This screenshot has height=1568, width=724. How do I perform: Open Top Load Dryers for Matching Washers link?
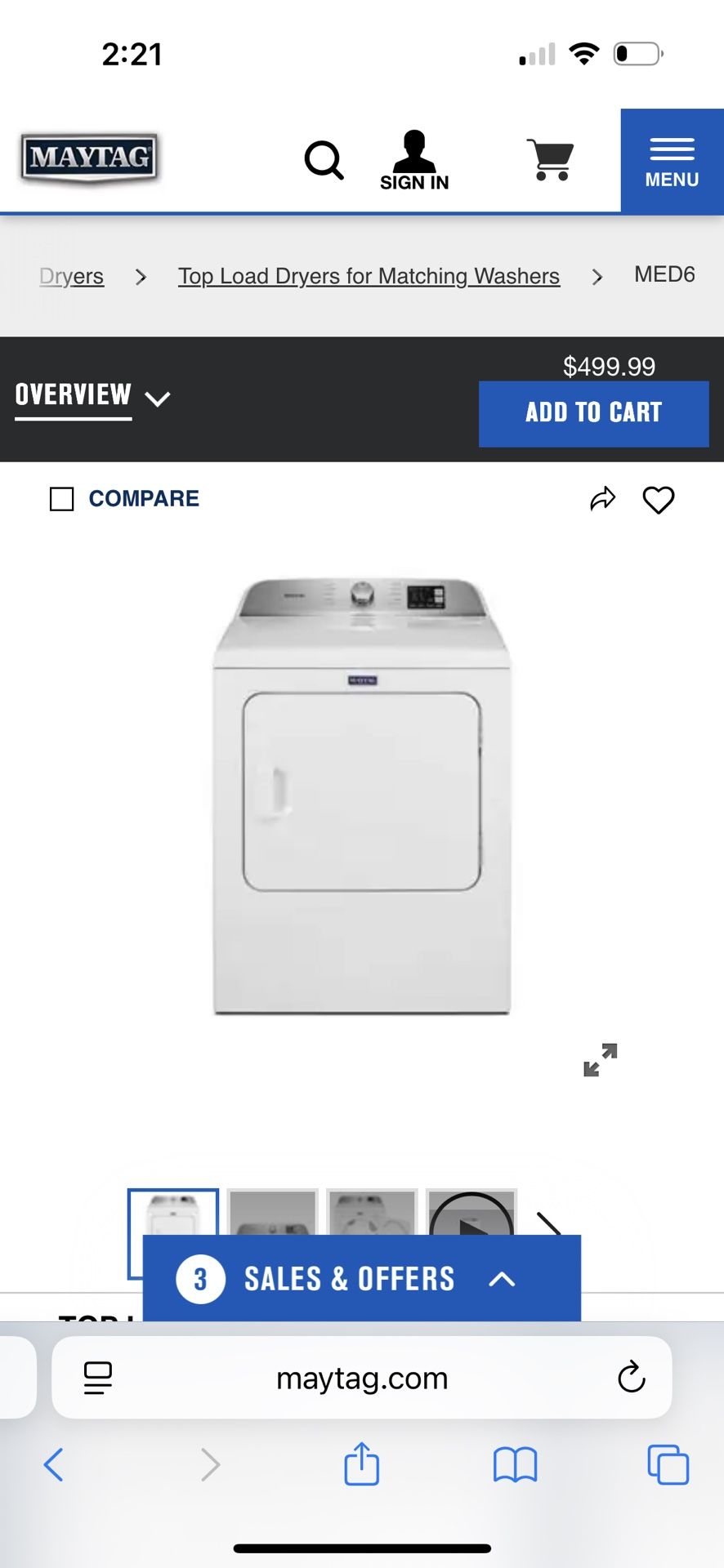coord(369,276)
